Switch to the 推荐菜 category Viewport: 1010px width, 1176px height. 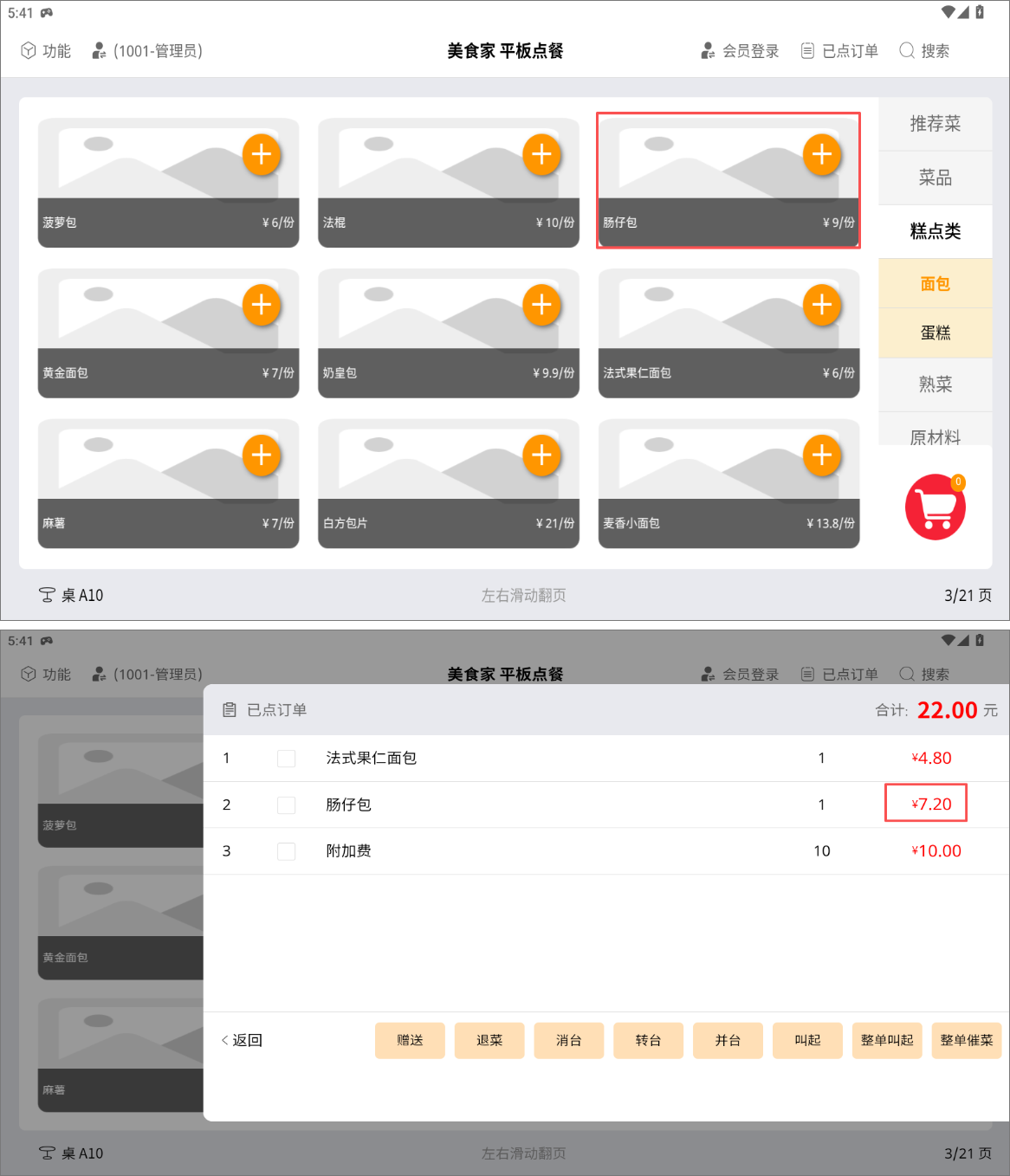(935, 124)
